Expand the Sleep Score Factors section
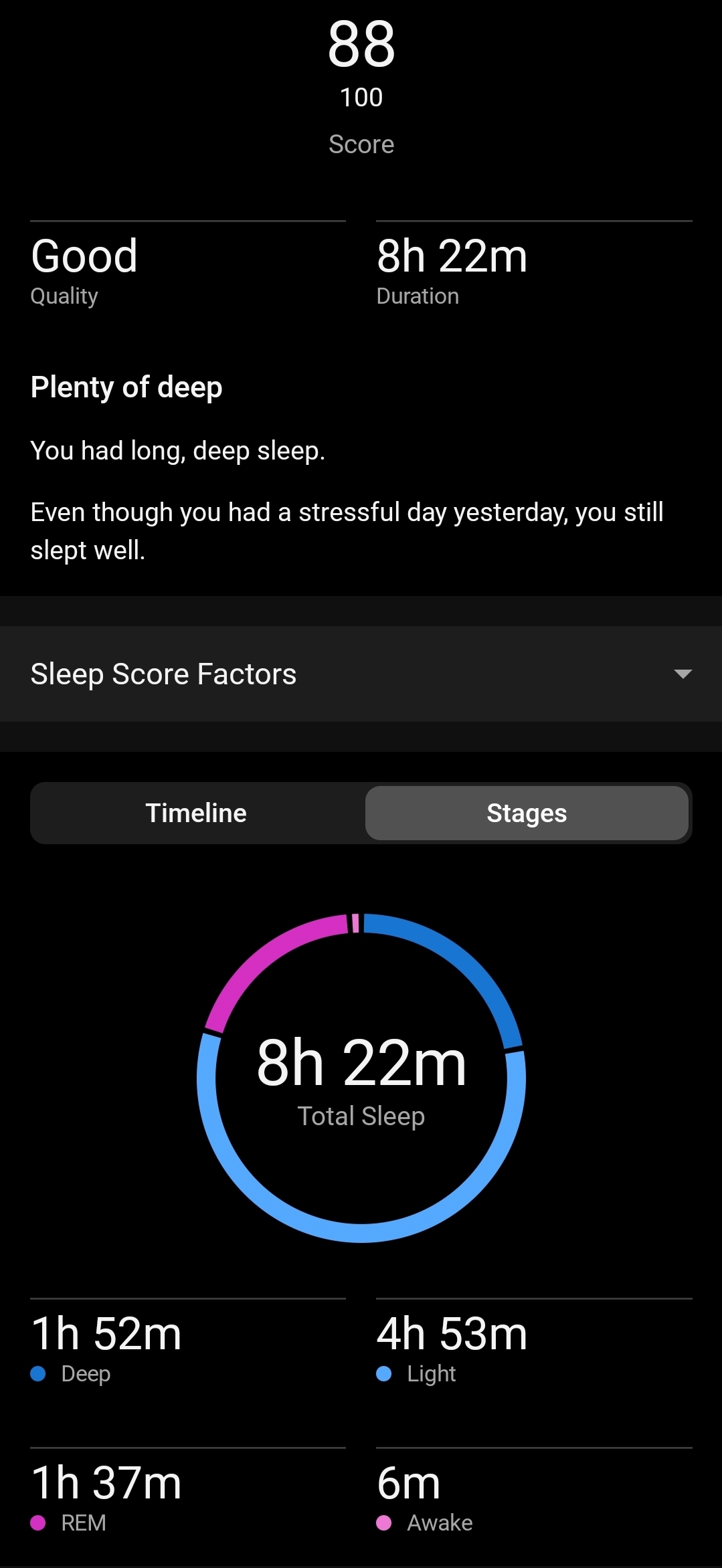 [361, 674]
